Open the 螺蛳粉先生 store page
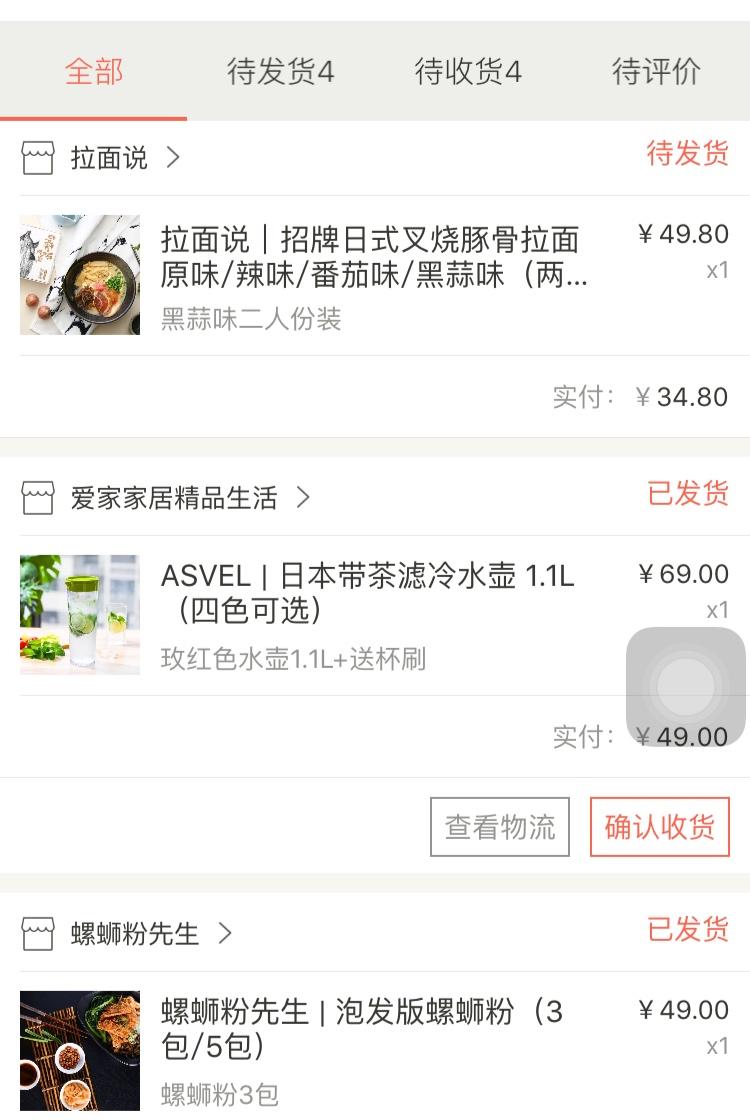This screenshot has width=750, height=1120. pyautogui.click(x=136, y=934)
